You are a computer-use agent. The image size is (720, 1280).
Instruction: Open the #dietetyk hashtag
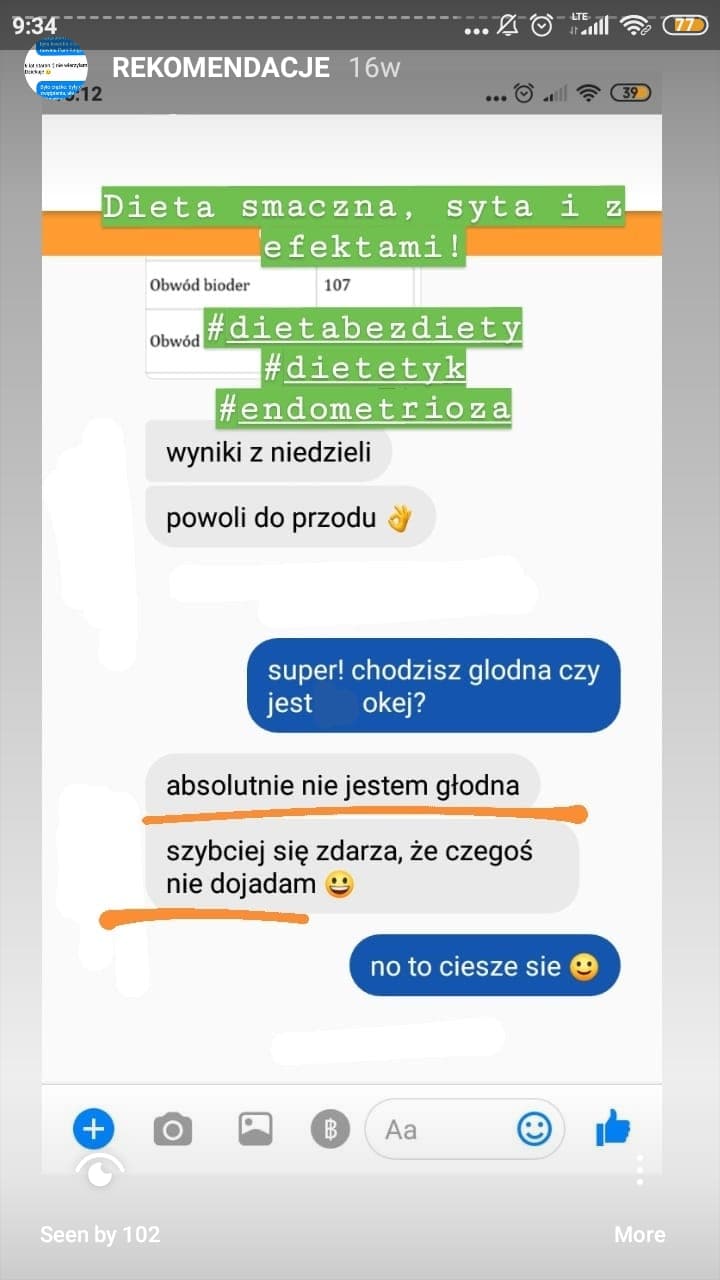point(364,367)
